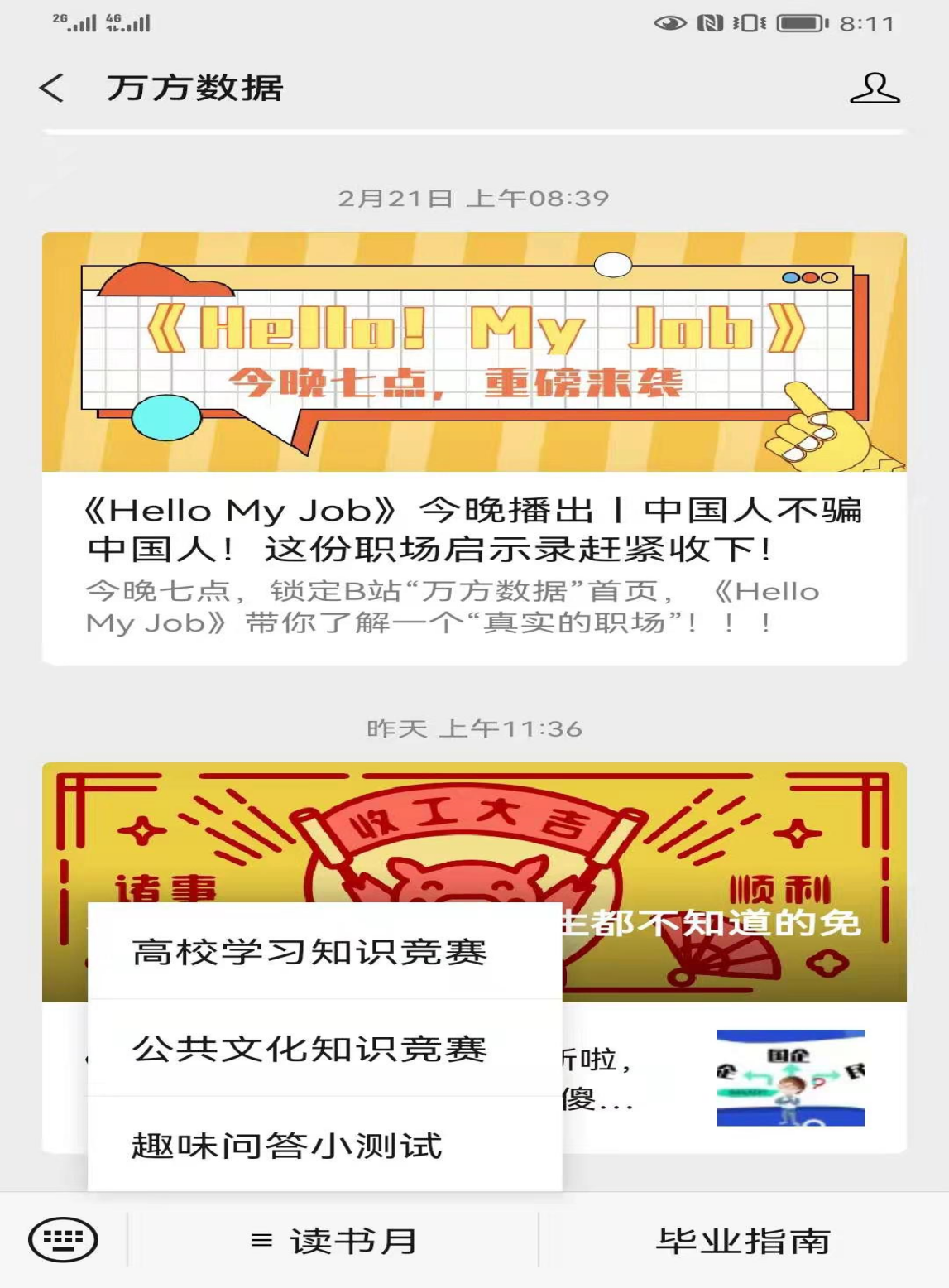The image size is (949, 1288).
Task: Open the account profile icon
Action: (x=875, y=88)
